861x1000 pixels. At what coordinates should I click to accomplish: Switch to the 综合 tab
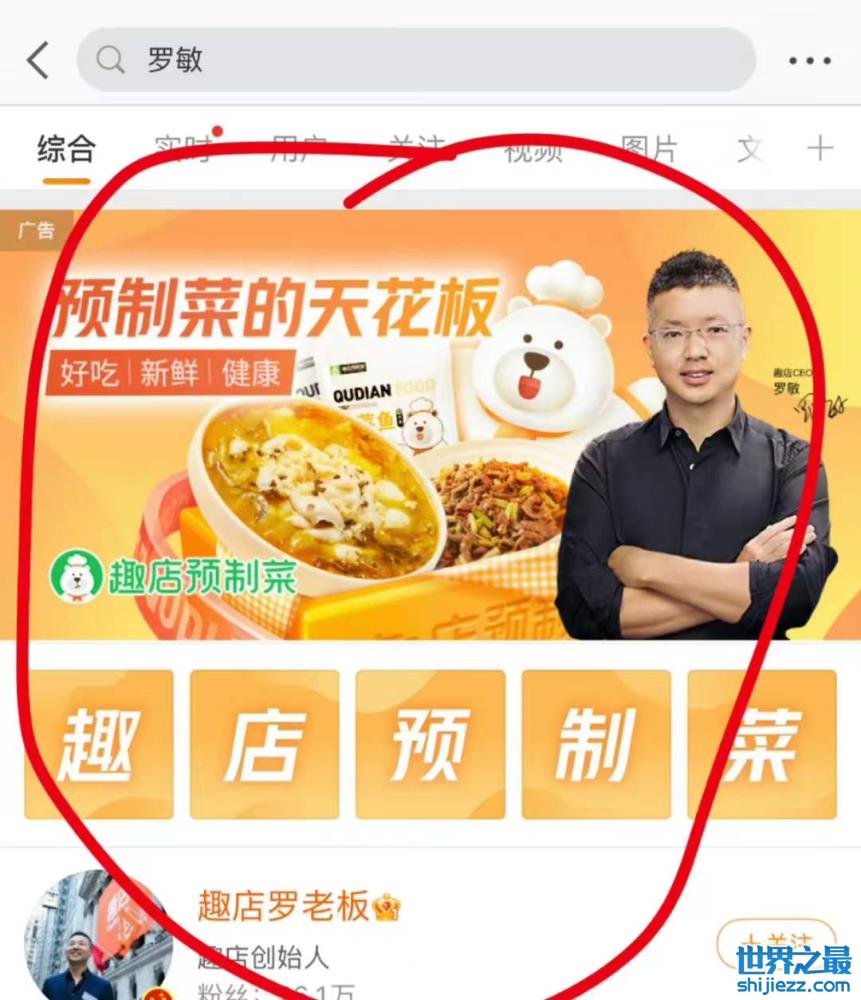pyautogui.click(x=66, y=150)
